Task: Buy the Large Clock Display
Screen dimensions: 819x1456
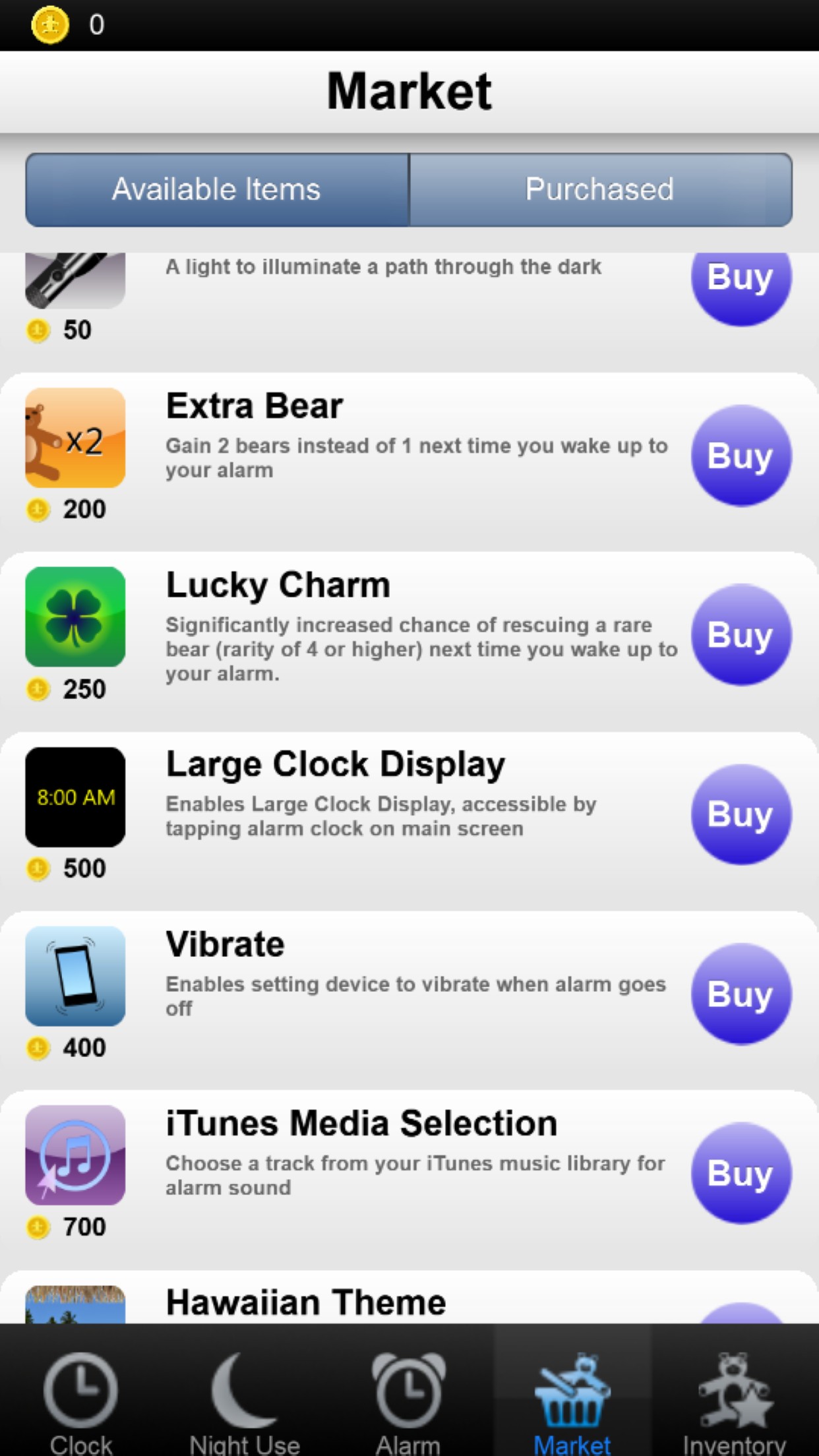Action: [741, 814]
